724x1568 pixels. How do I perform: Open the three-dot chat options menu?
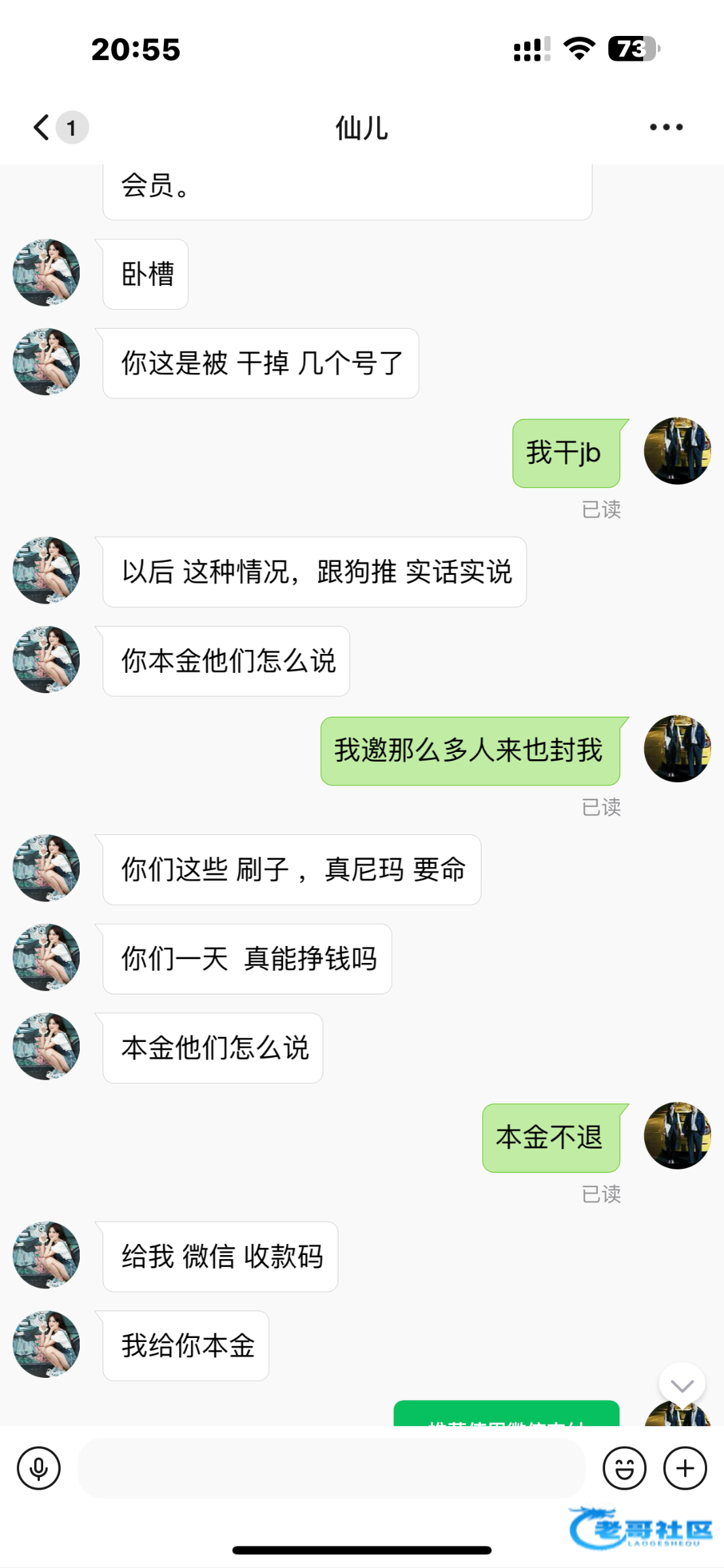point(666,127)
